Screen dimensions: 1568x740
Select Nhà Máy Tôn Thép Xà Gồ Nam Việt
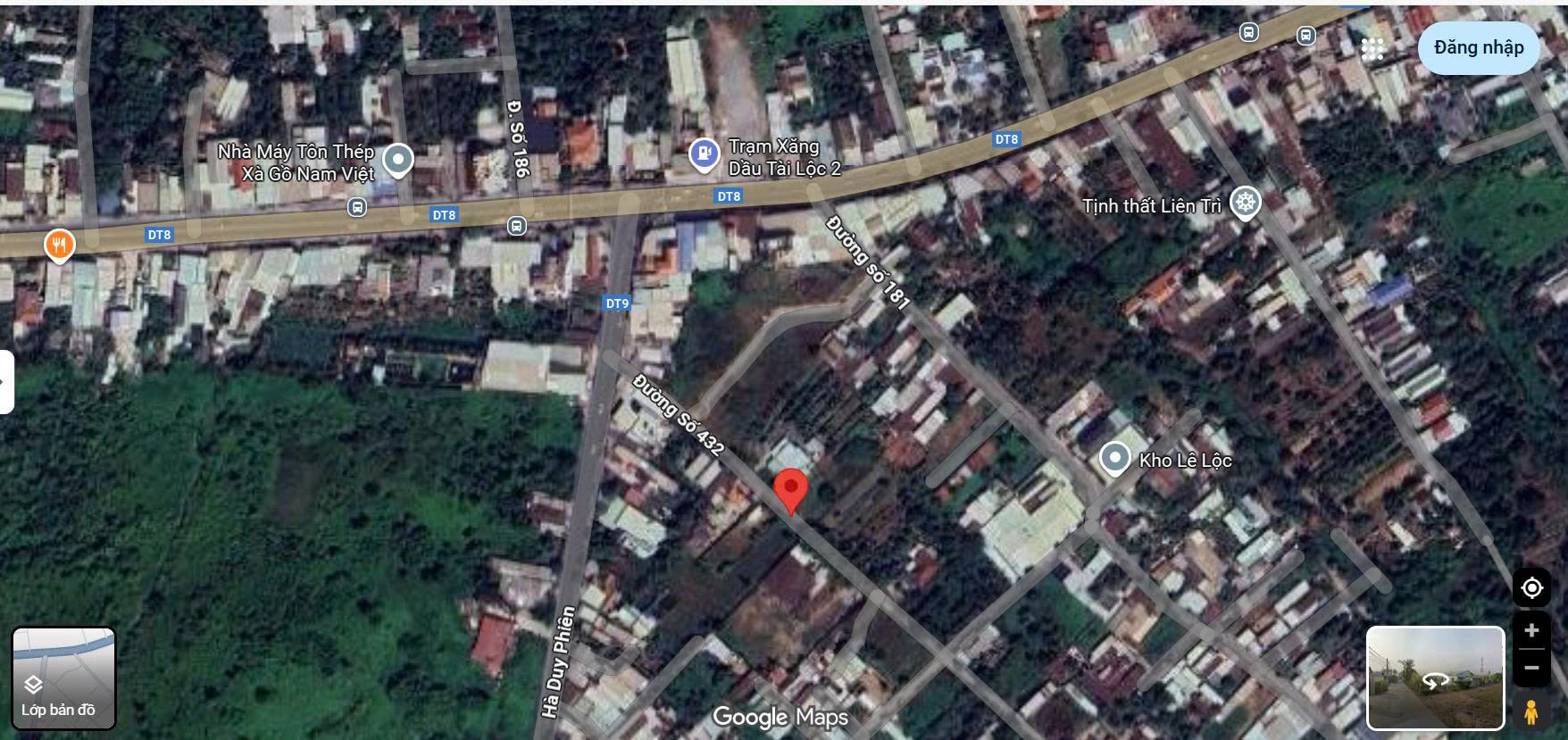click(x=397, y=161)
